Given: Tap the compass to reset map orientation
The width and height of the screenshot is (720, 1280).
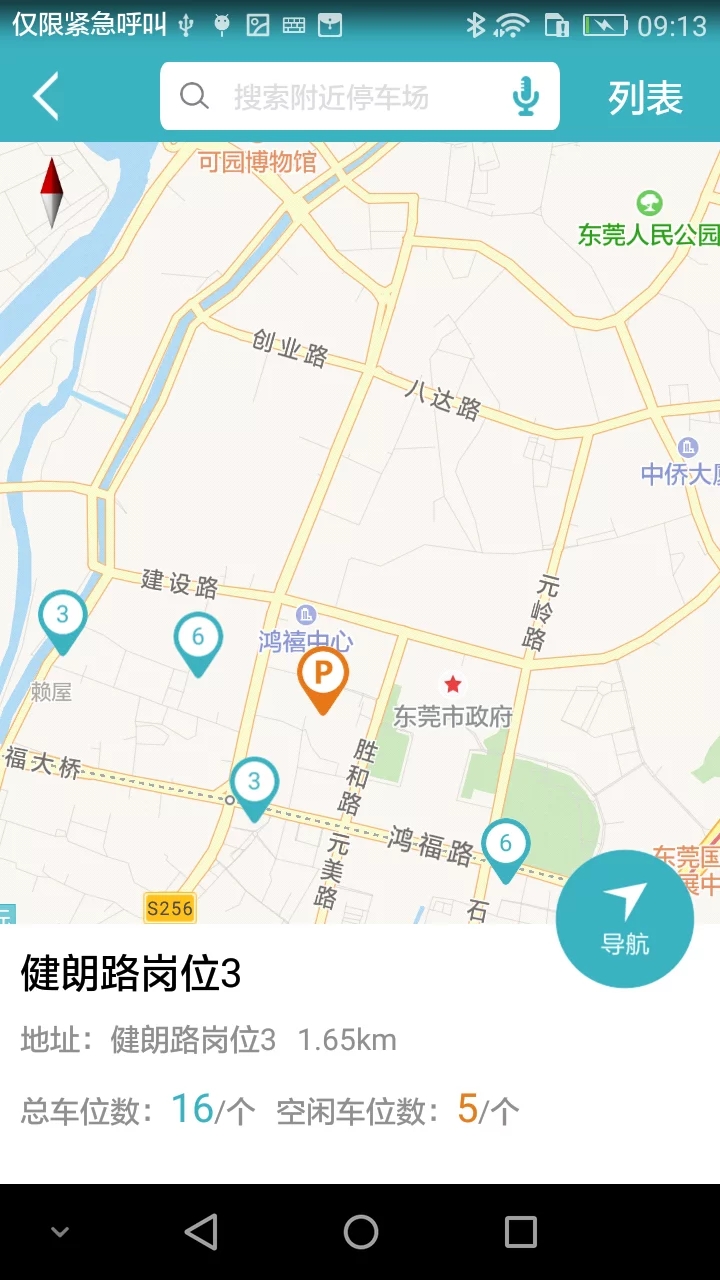Looking at the screenshot, I should (51, 192).
